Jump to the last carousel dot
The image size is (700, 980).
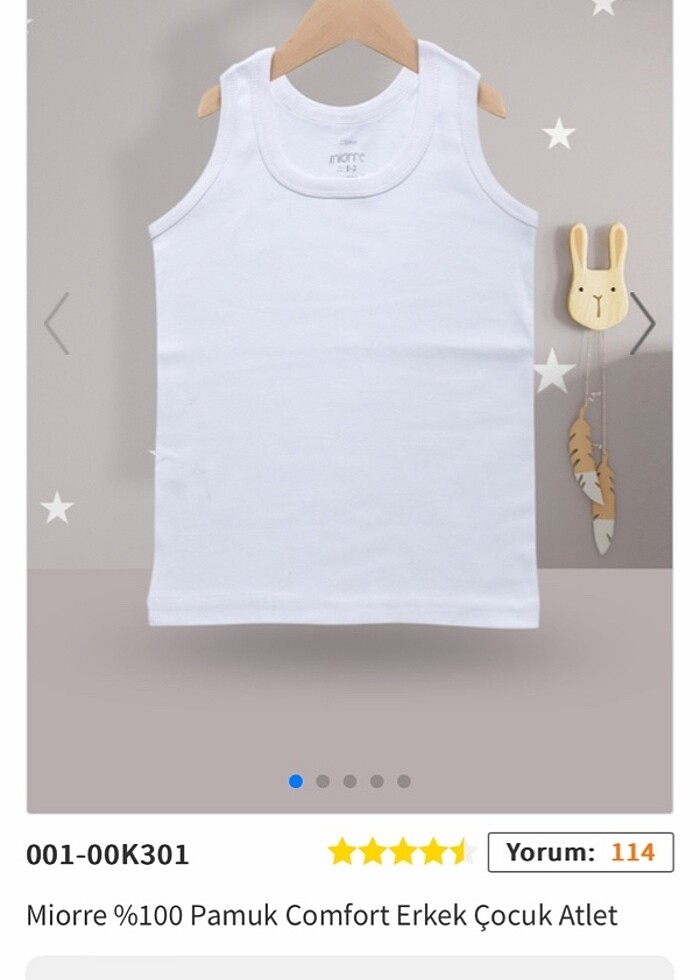click(x=404, y=781)
